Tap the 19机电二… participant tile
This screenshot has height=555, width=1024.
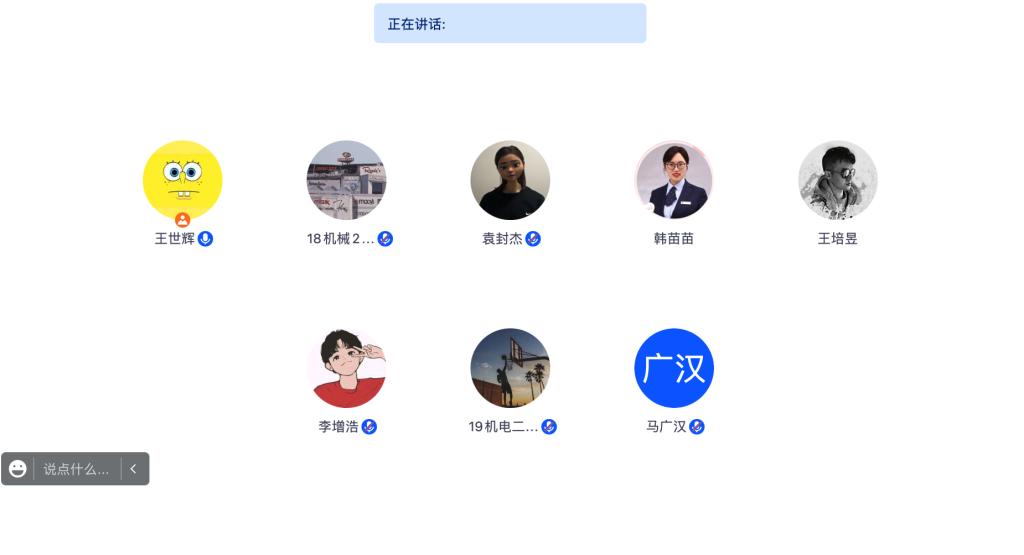pyautogui.click(x=510, y=368)
